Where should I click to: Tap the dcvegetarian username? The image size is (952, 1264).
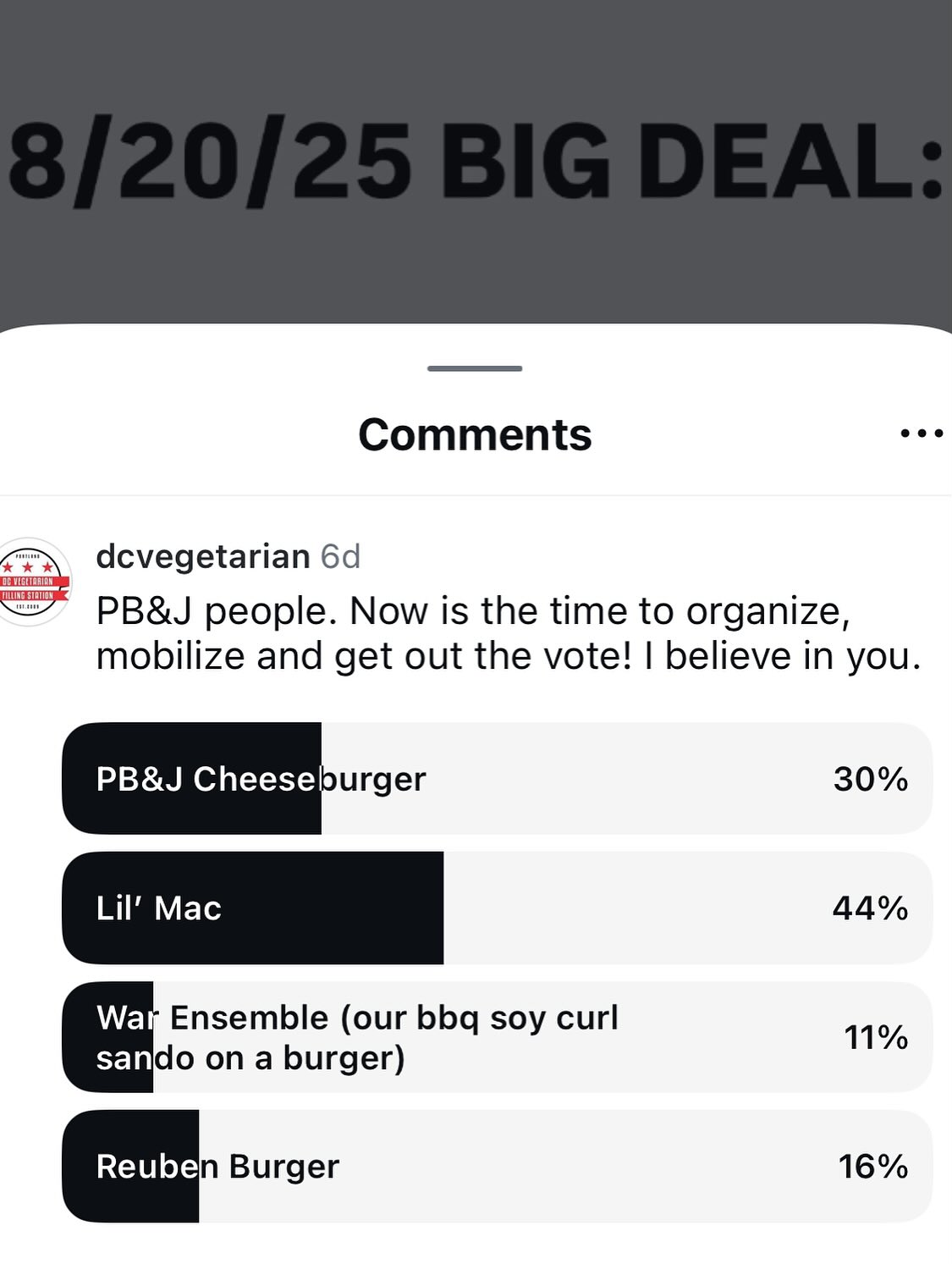click(203, 557)
